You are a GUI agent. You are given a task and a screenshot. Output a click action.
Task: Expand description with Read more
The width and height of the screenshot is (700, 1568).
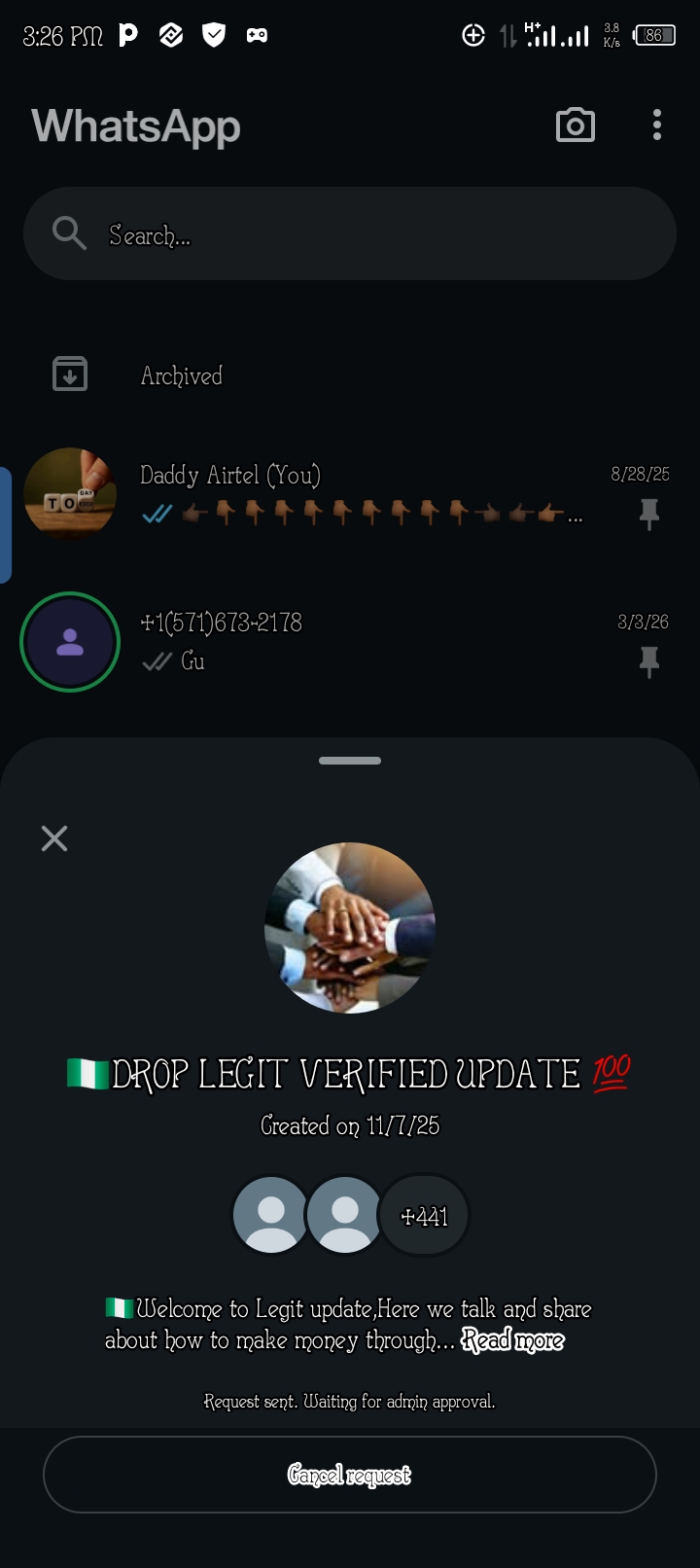512,1340
